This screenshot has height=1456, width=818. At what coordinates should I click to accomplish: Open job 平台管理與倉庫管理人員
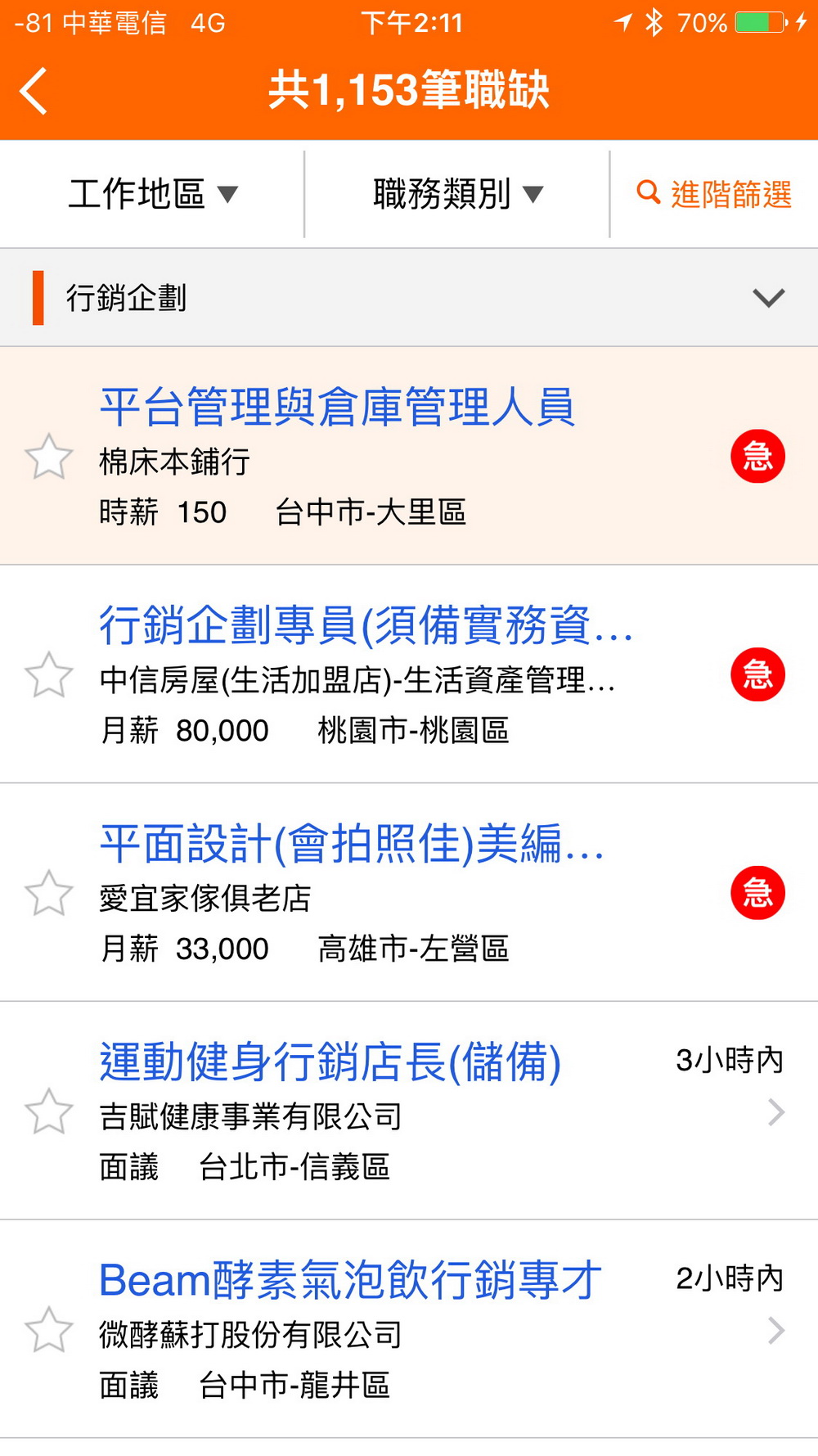(x=337, y=407)
